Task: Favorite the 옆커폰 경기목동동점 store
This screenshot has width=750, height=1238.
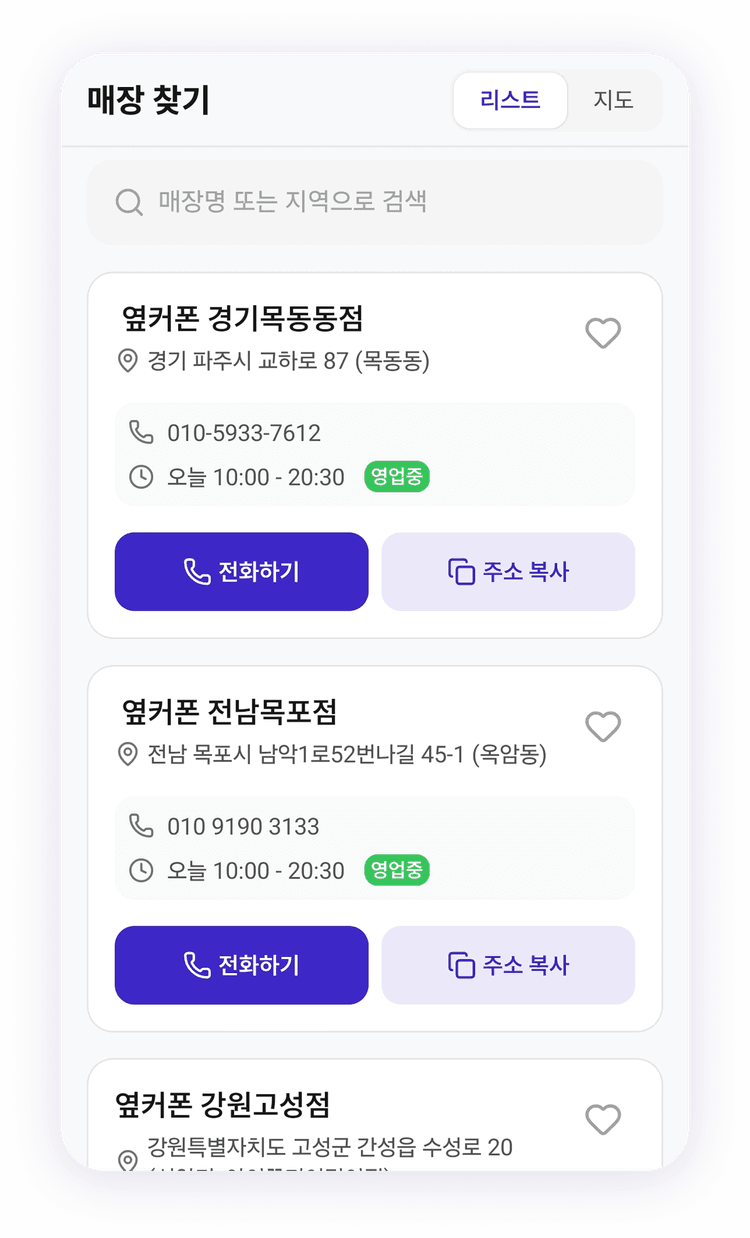Action: [603, 333]
